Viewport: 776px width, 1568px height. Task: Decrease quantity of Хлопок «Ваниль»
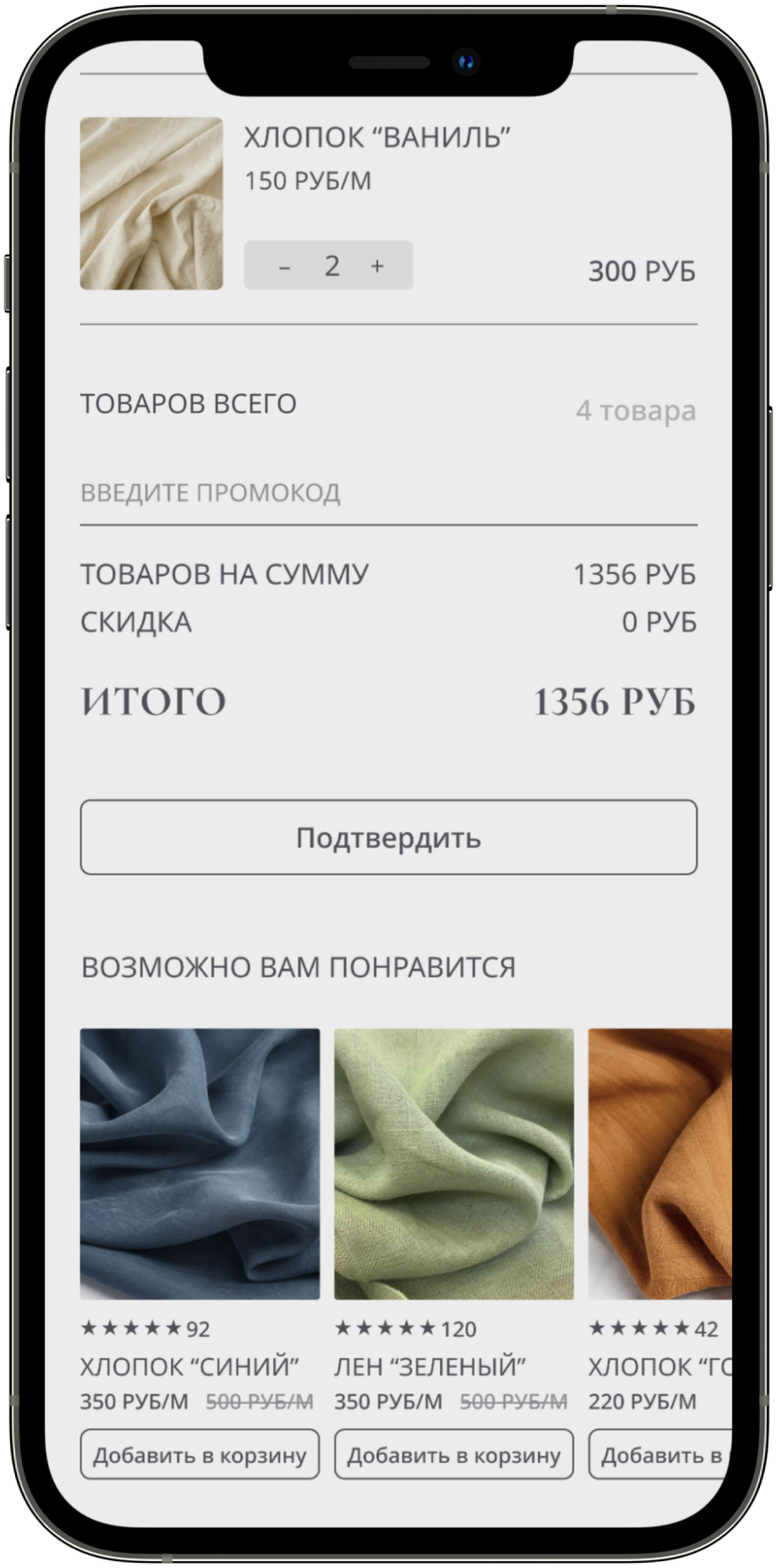(284, 267)
